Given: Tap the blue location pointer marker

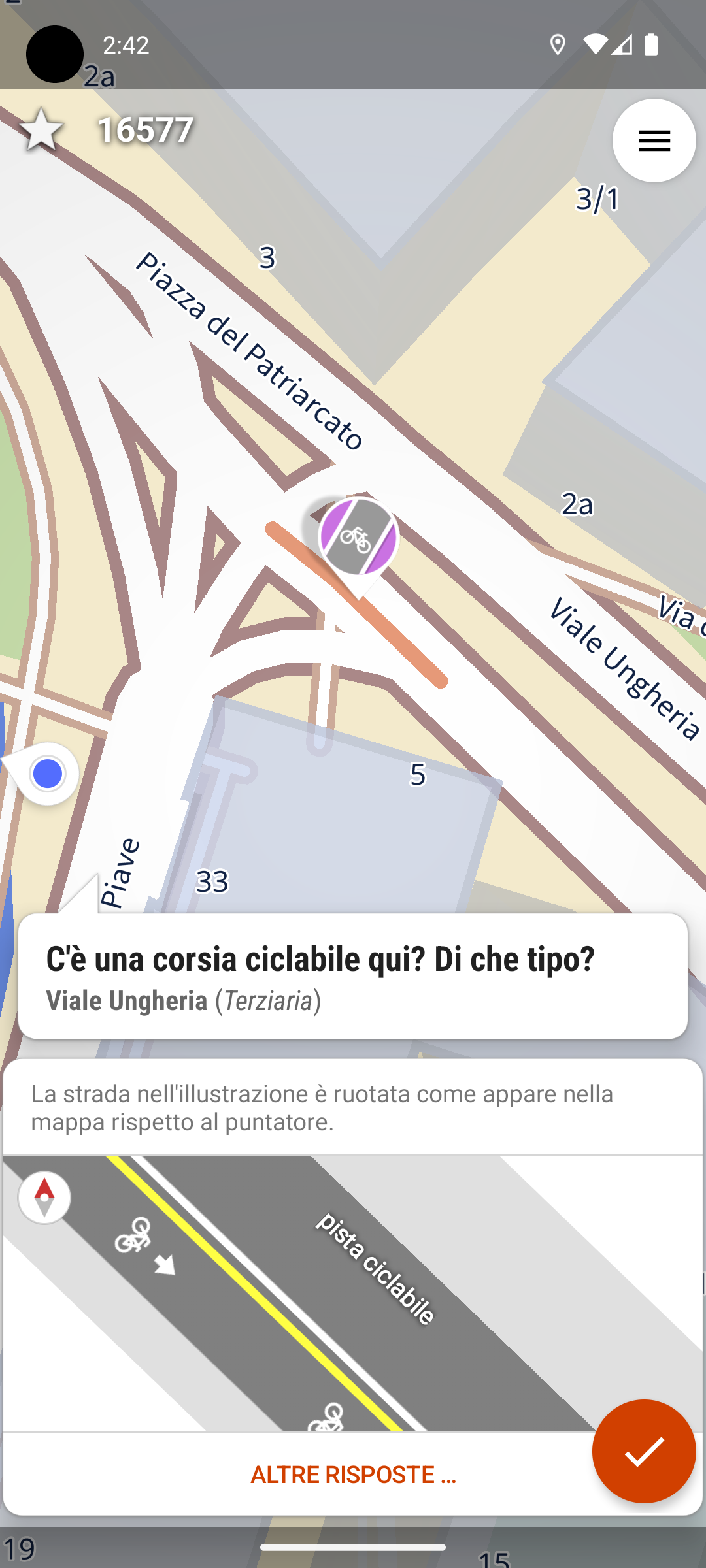Looking at the screenshot, I should pyautogui.click(x=46, y=774).
